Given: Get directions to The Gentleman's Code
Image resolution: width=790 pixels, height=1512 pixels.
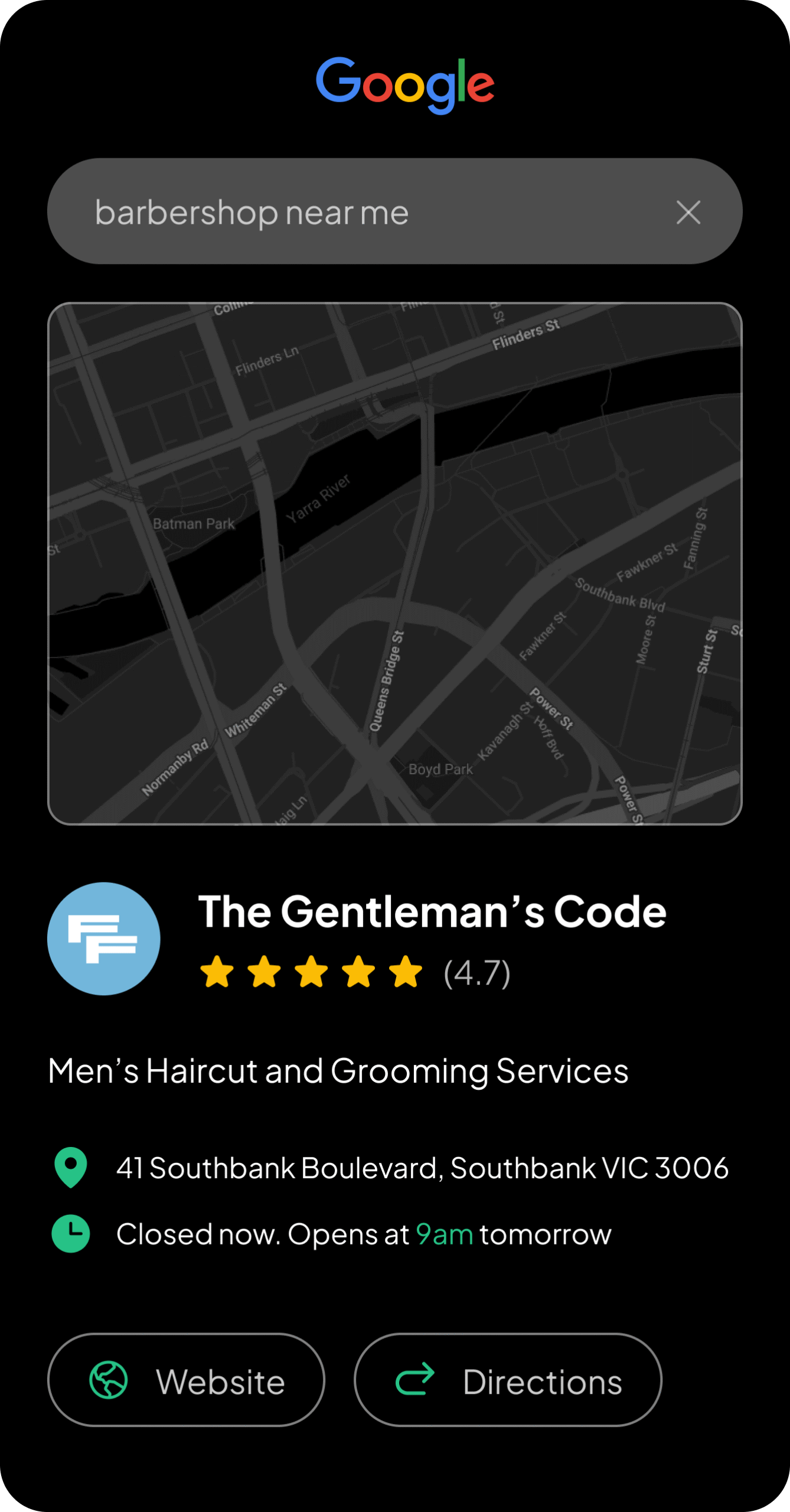Looking at the screenshot, I should 508,1381.
